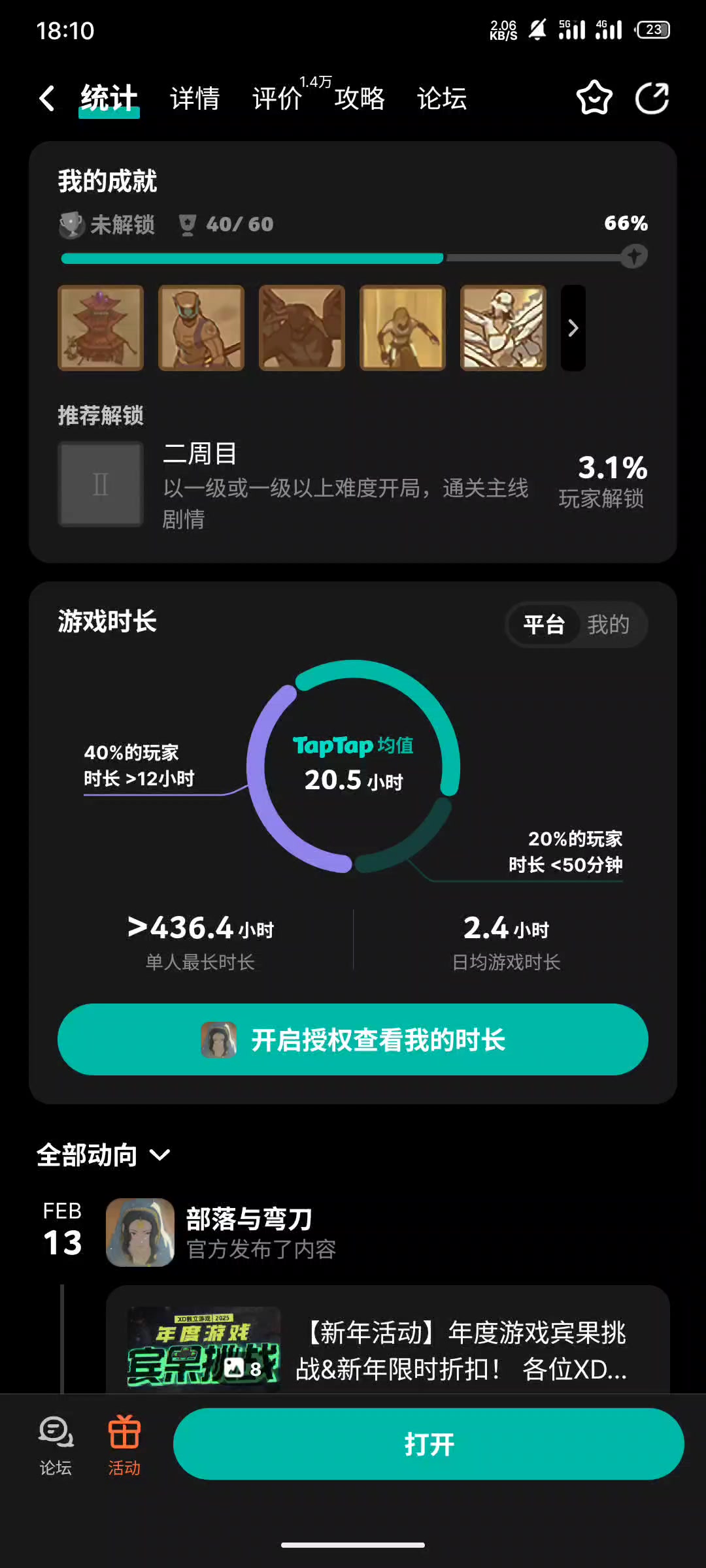
Task: Switch to the 详情 tab
Action: click(194, 99)
